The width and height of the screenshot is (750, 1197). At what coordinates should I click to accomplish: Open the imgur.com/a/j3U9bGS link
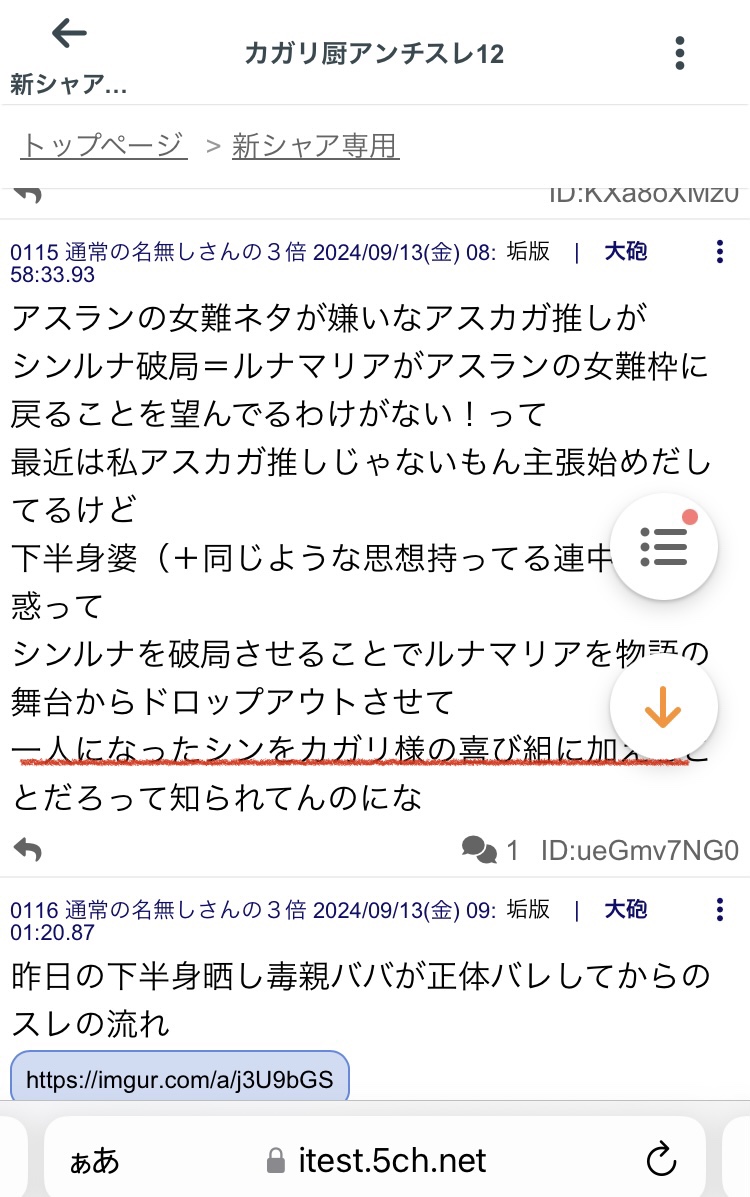coord(179,1079)
